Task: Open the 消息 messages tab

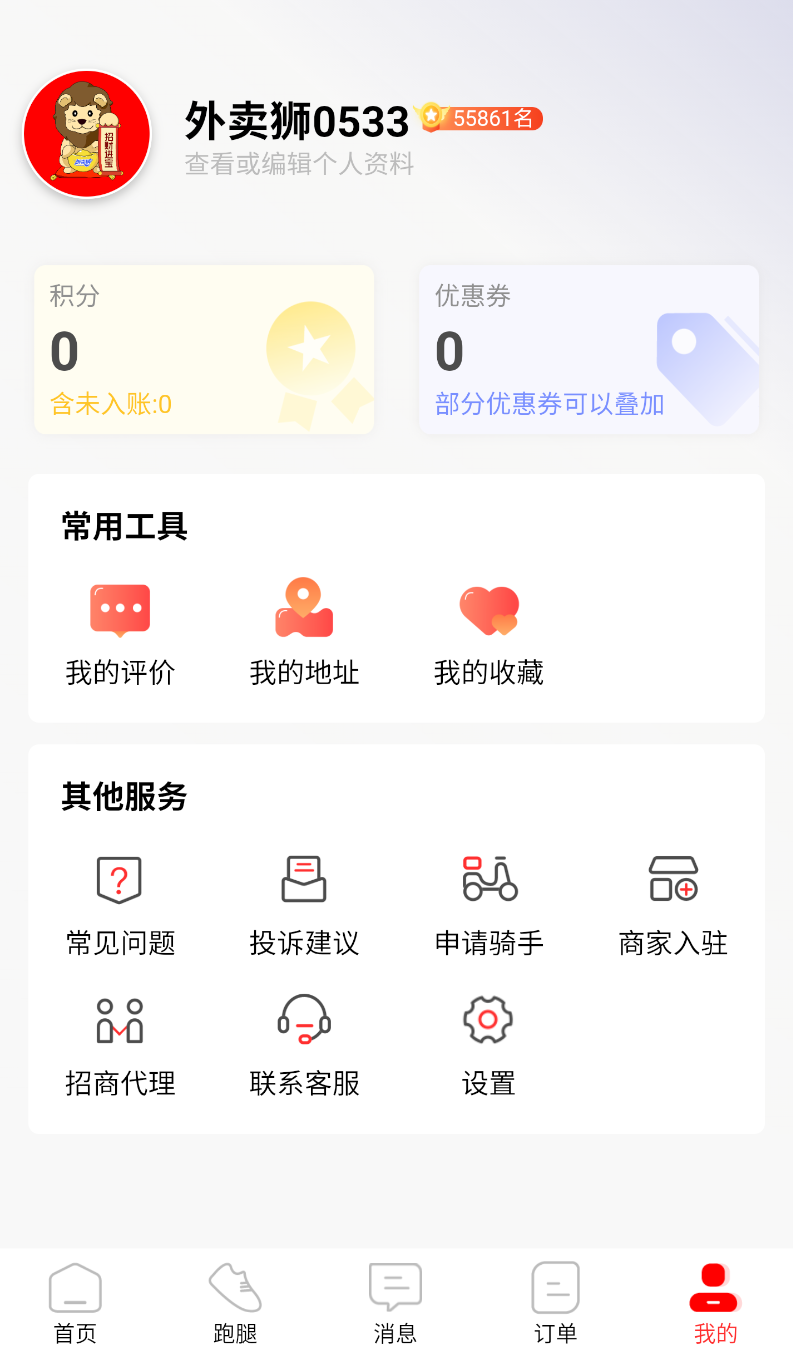Action: point(395,1300)
